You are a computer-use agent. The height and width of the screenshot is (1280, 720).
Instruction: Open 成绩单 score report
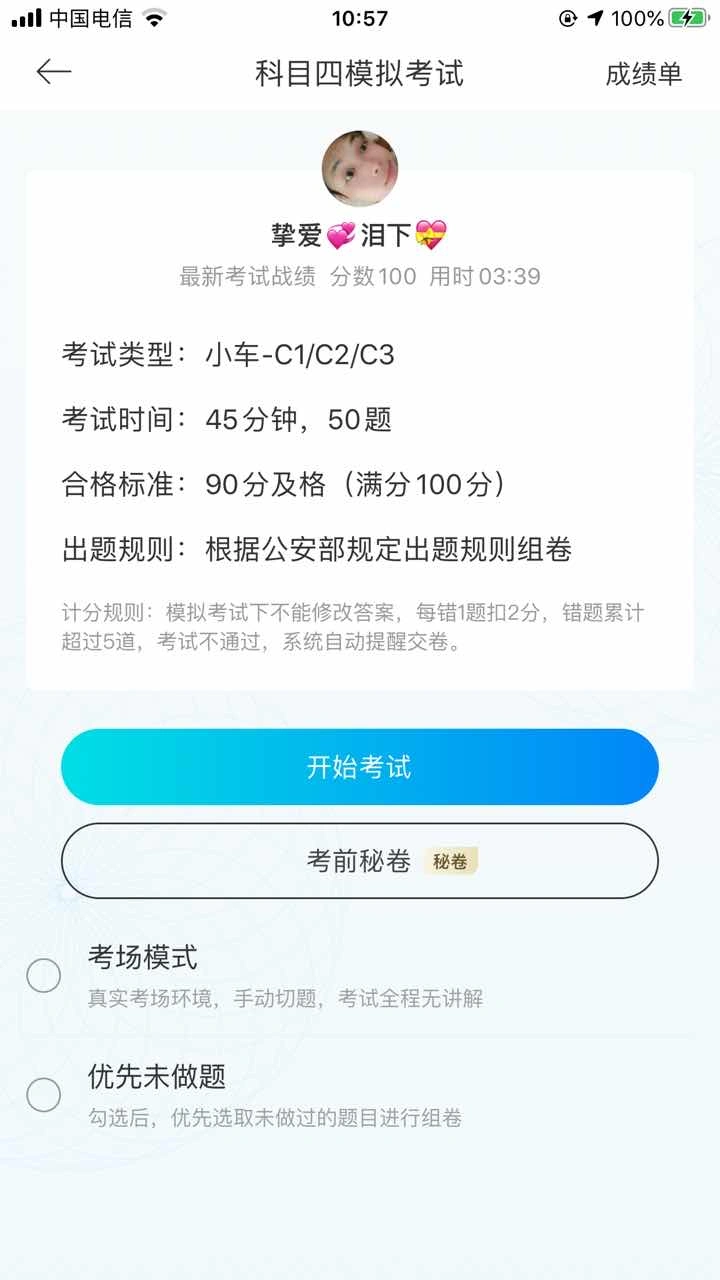tap(643, 74)
